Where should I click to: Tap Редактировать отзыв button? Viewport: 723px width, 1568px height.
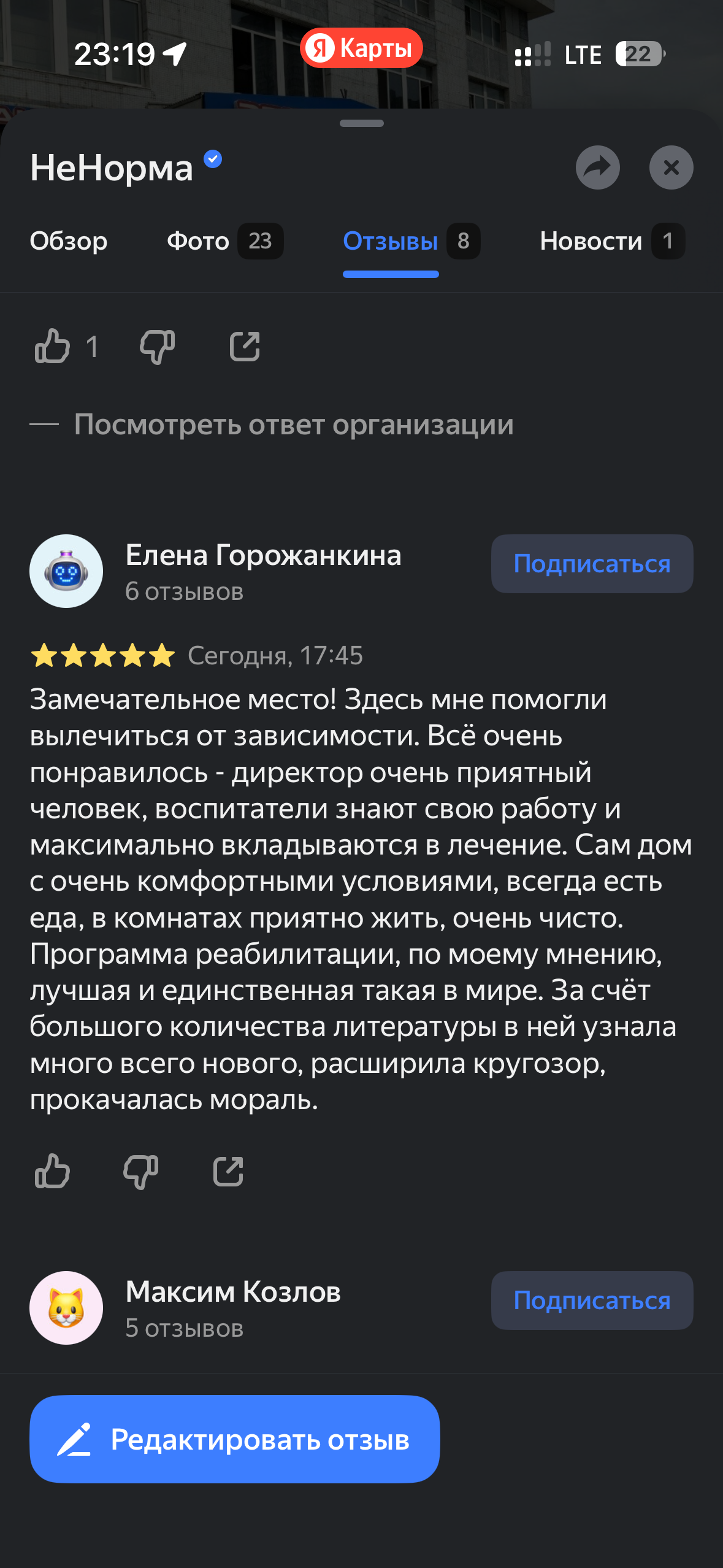234,1439
